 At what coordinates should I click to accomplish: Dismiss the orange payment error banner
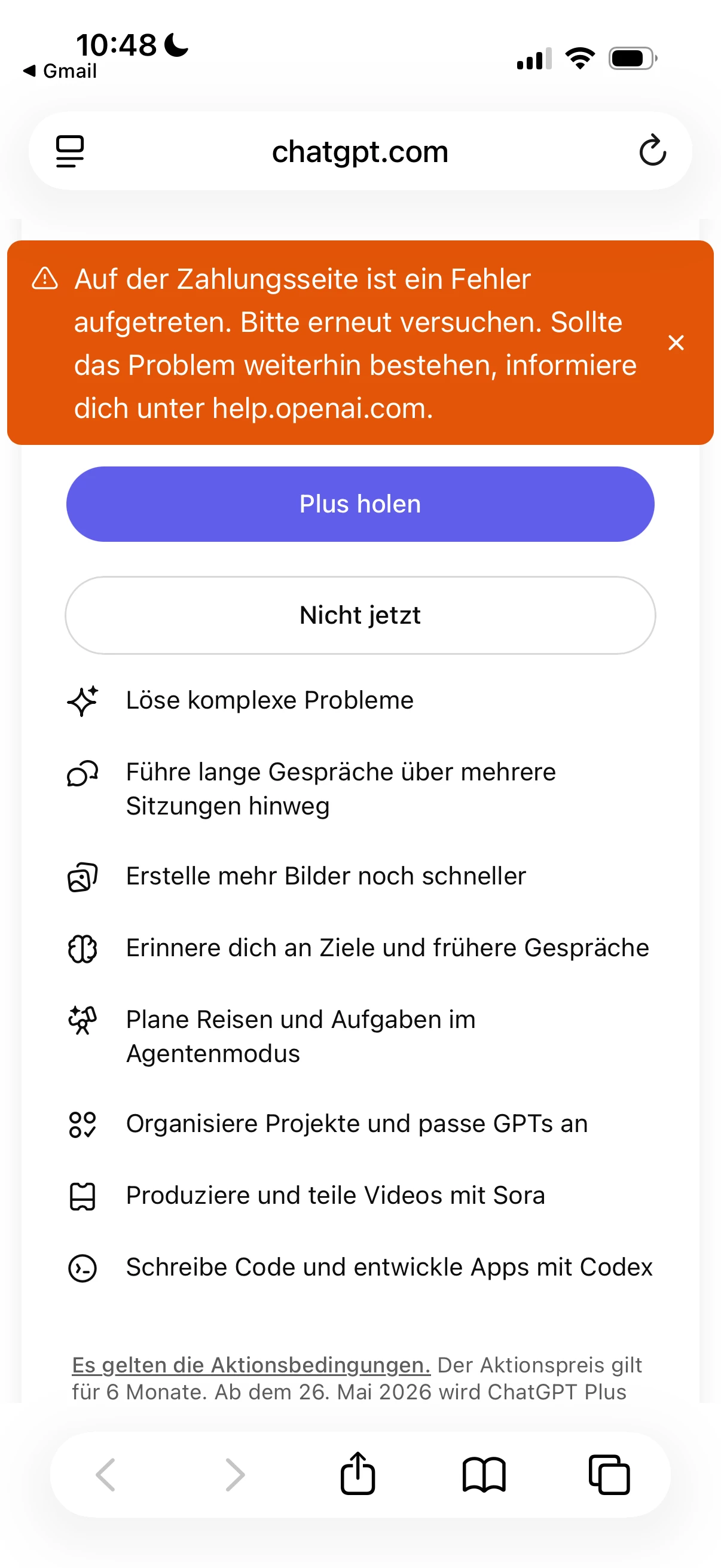click(676, 343)
